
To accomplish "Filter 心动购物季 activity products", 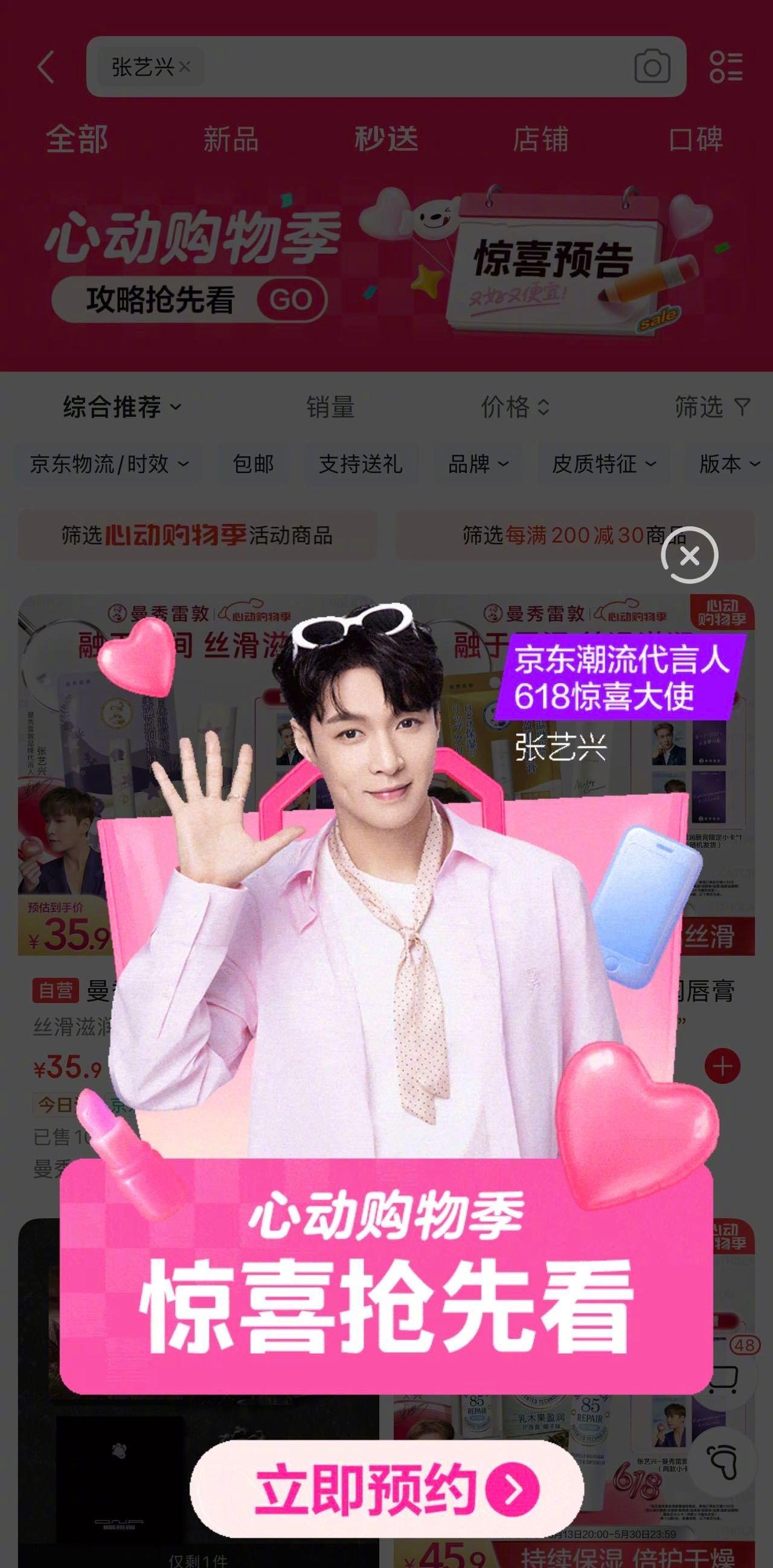I will (197, 535).
